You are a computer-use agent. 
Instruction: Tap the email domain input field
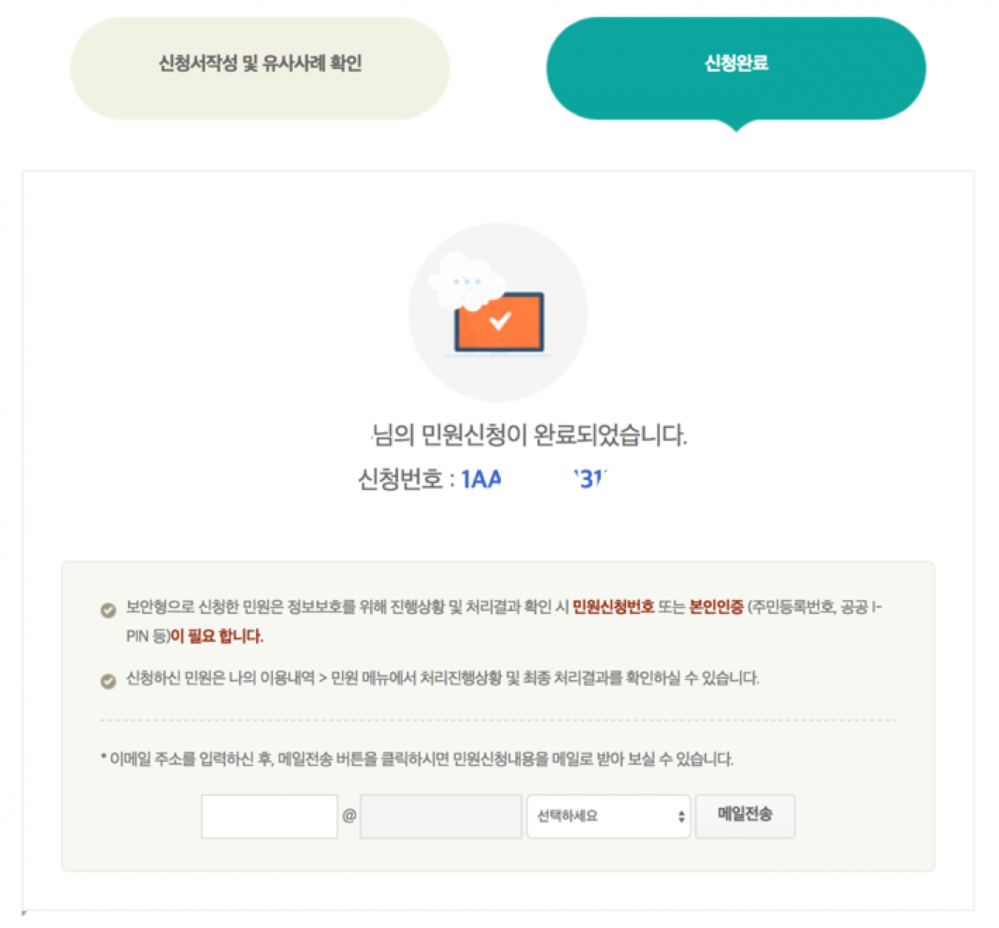441,816
